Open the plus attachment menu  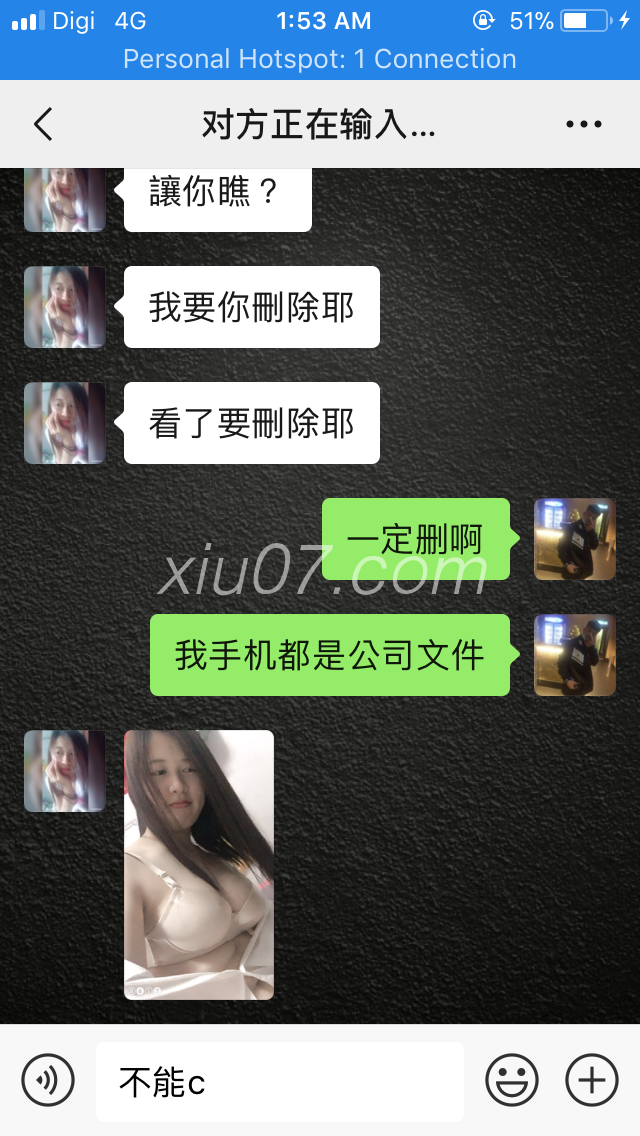[x=592, y=1080]
